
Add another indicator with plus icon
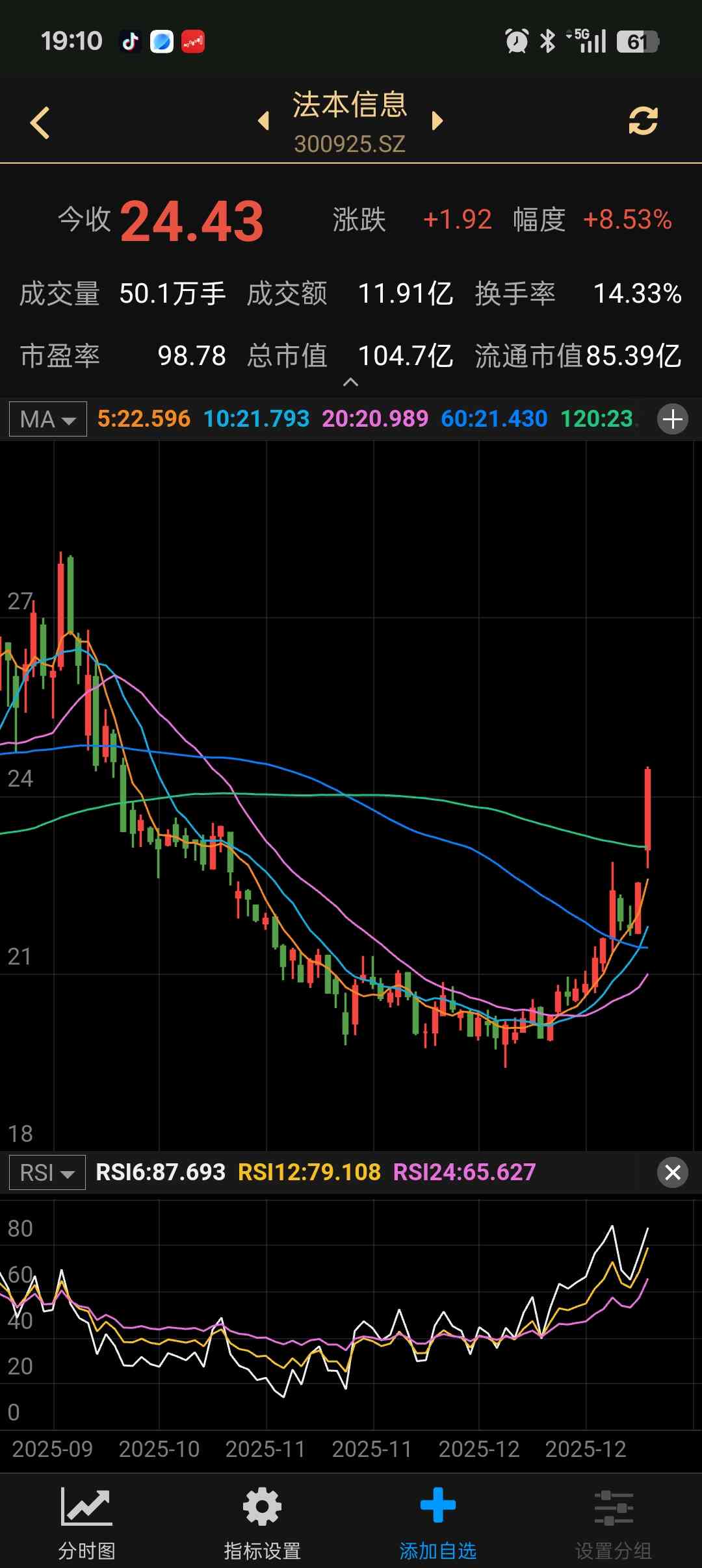673,419
